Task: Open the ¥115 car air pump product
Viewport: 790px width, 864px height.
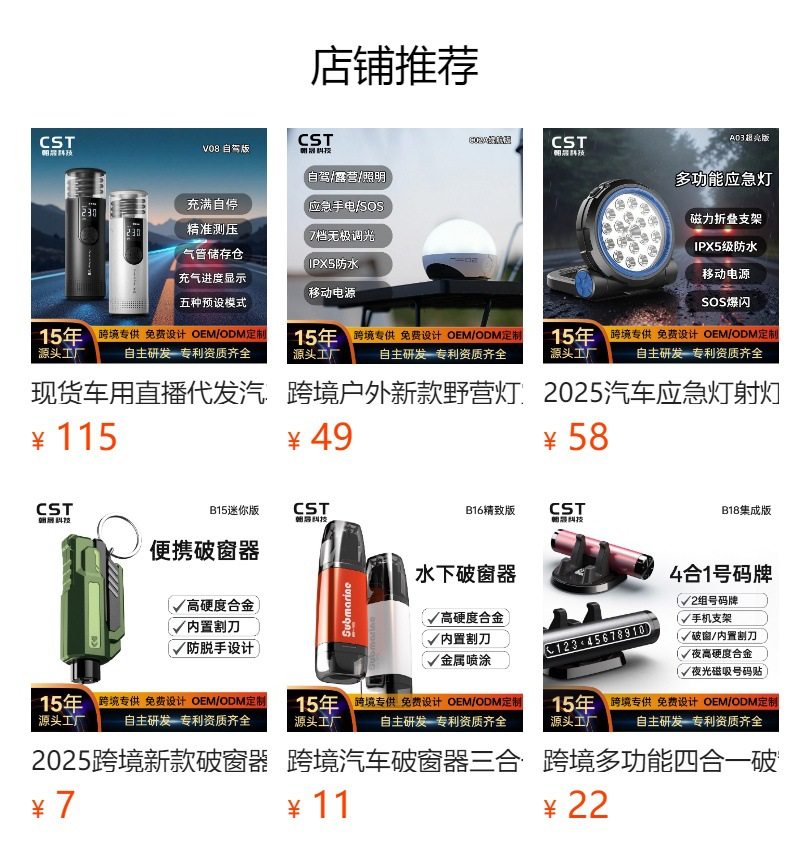Action: click(x=149, y=246)
